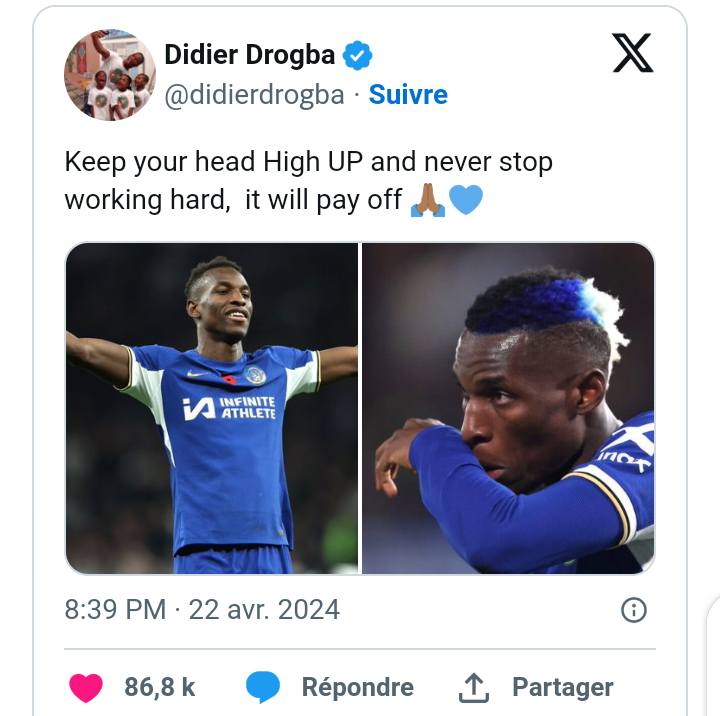The image size is (720, 716).
Task: View the left photo with arms outstretched
Action: click(x=212, y=408)
